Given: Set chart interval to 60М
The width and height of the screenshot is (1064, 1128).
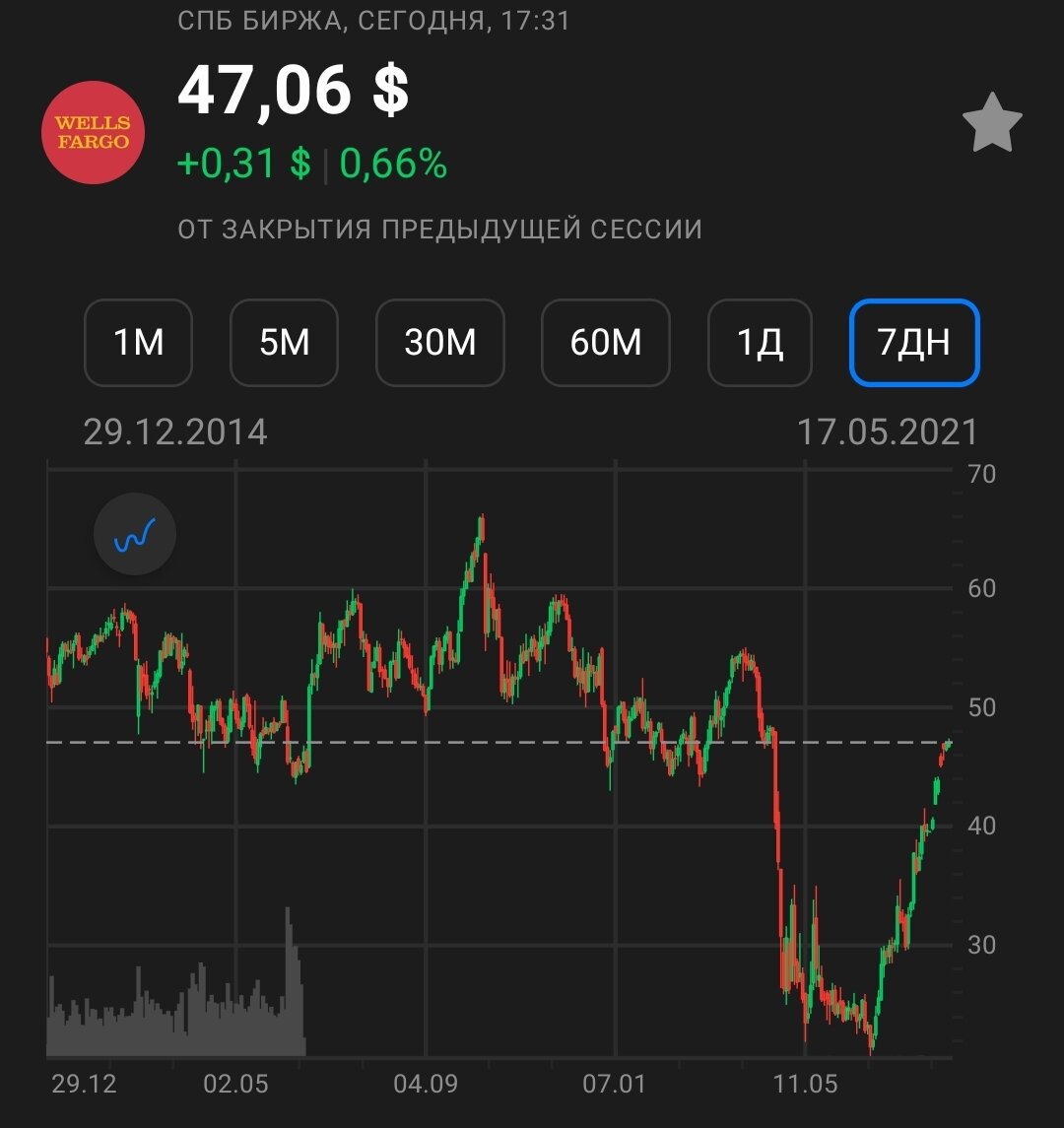Looking at the screenshot, I should [x=606, y=343].
